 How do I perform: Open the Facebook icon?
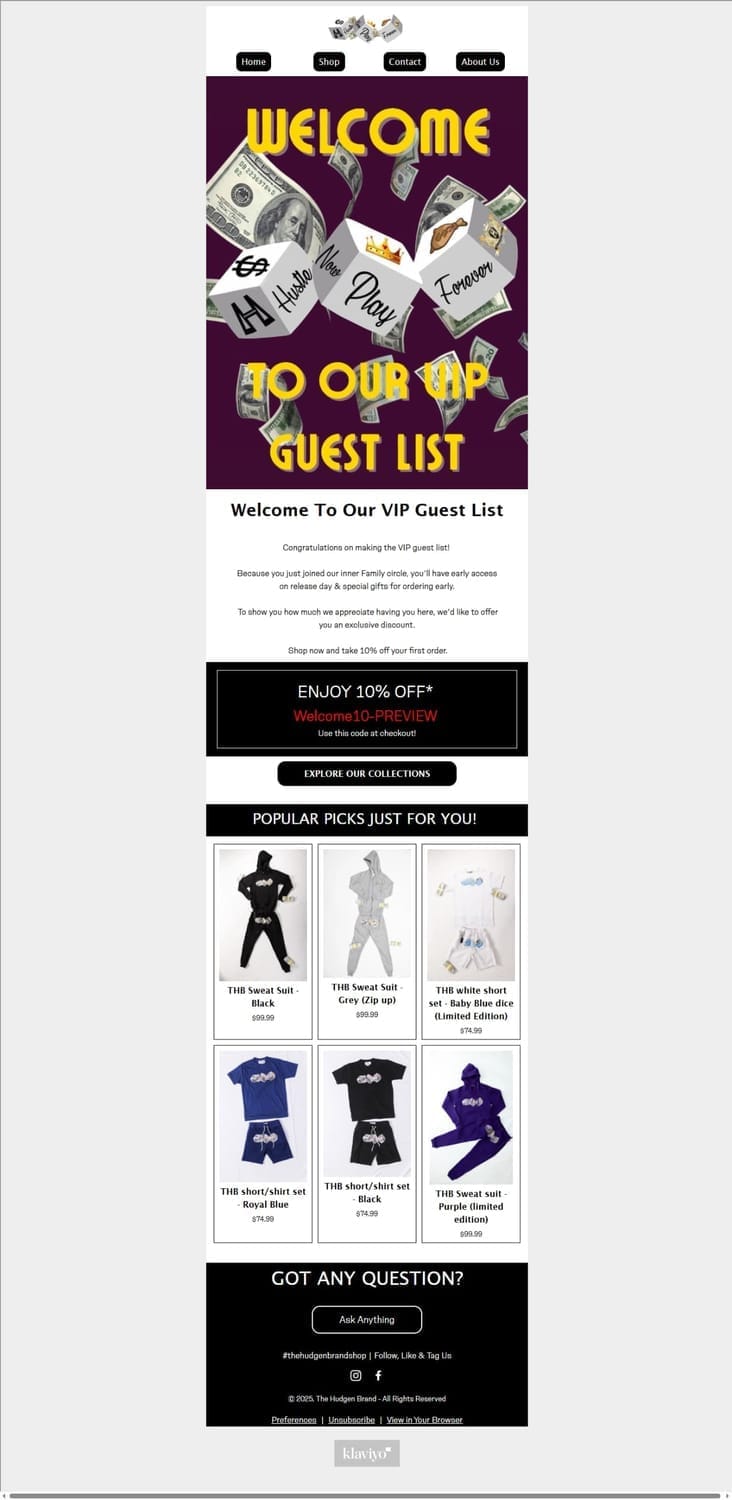click(378, 1376)
